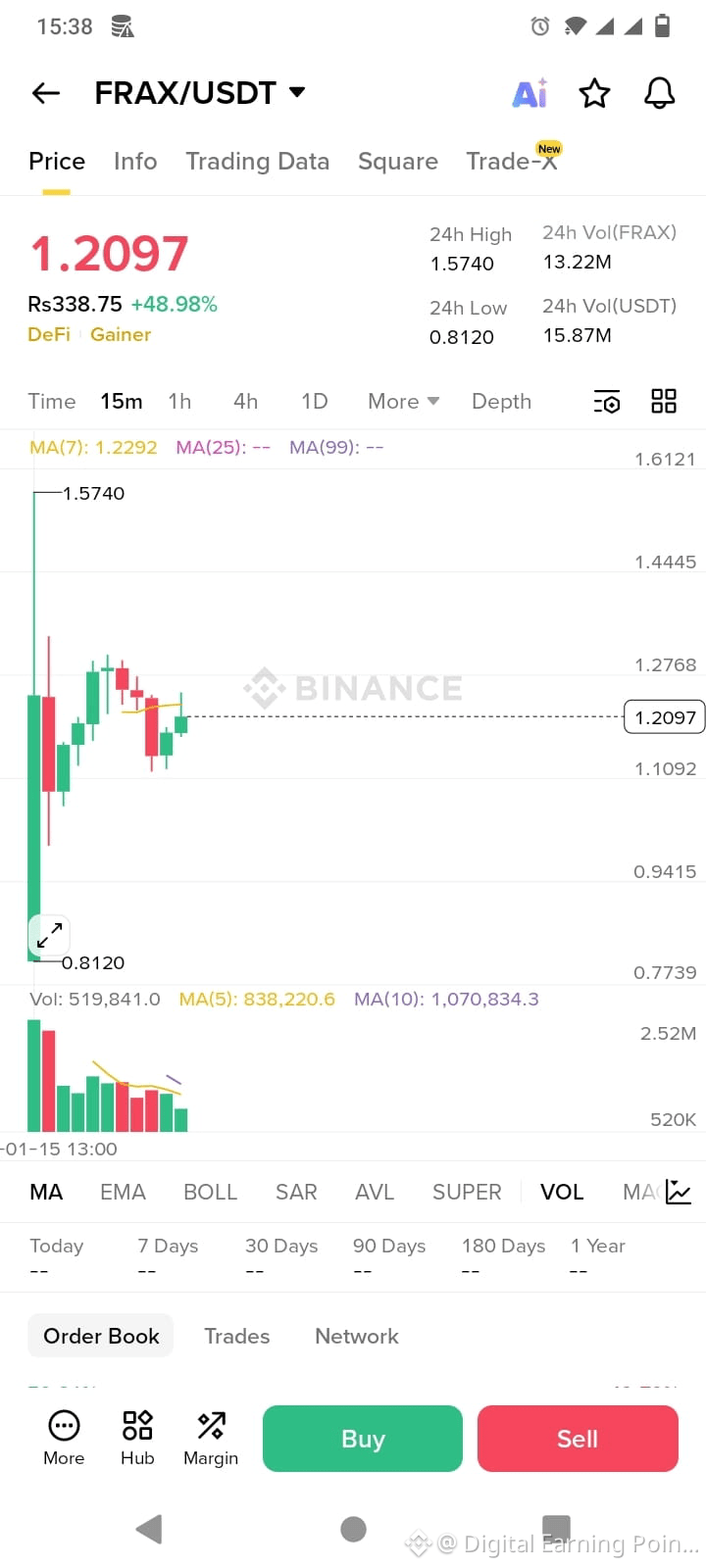
Task: Expand the More timeframes dropdown
Action: point(402,401)
